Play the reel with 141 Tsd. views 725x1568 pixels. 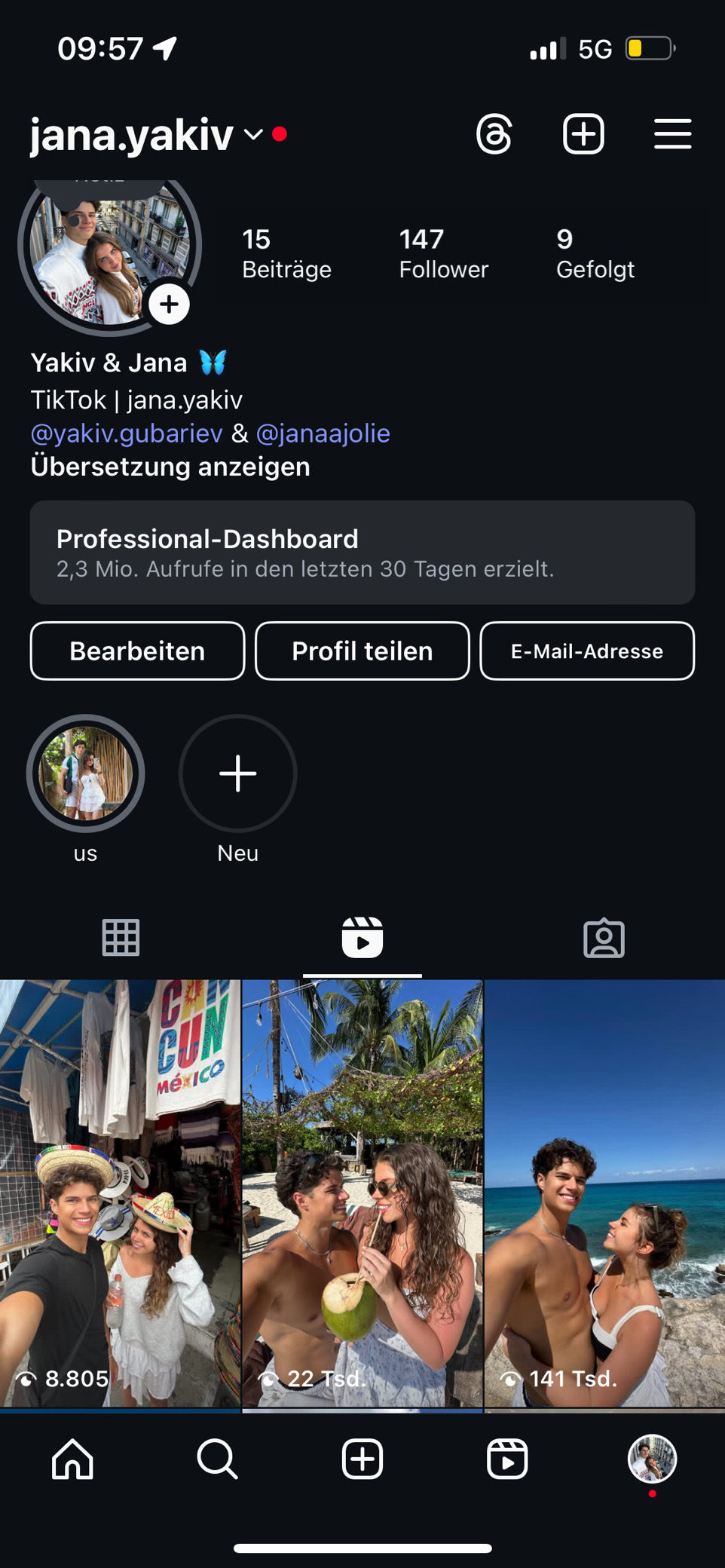click(x=604, y=1193)
